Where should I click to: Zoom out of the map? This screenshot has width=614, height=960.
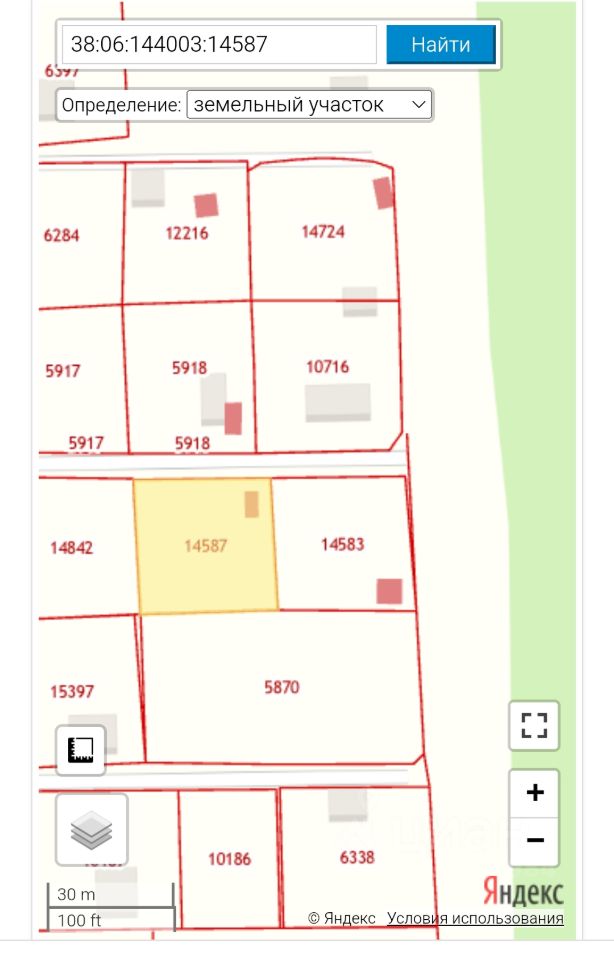point(534,840)
